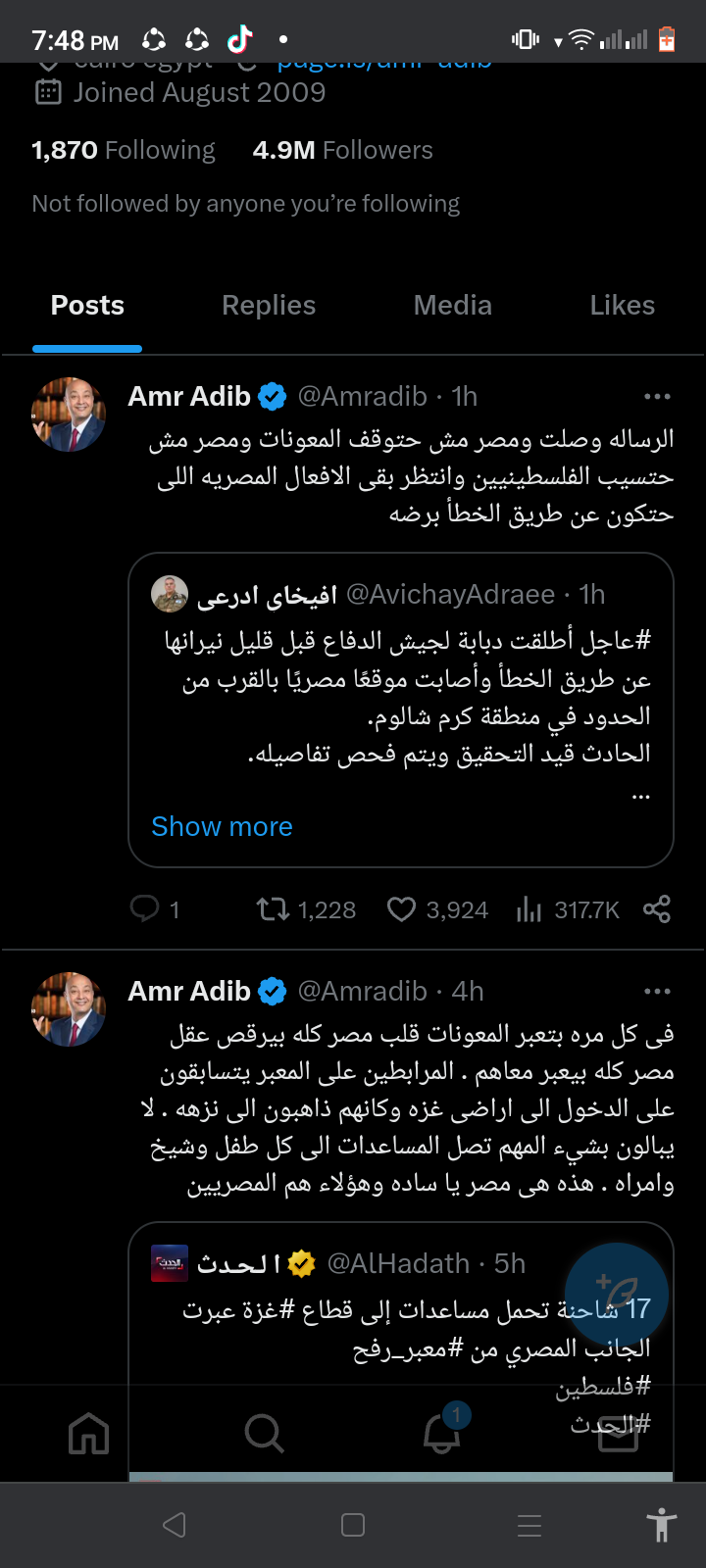Select the Posts tab
Viewport: 706px width, 1568px height.
tap(87, 306)
